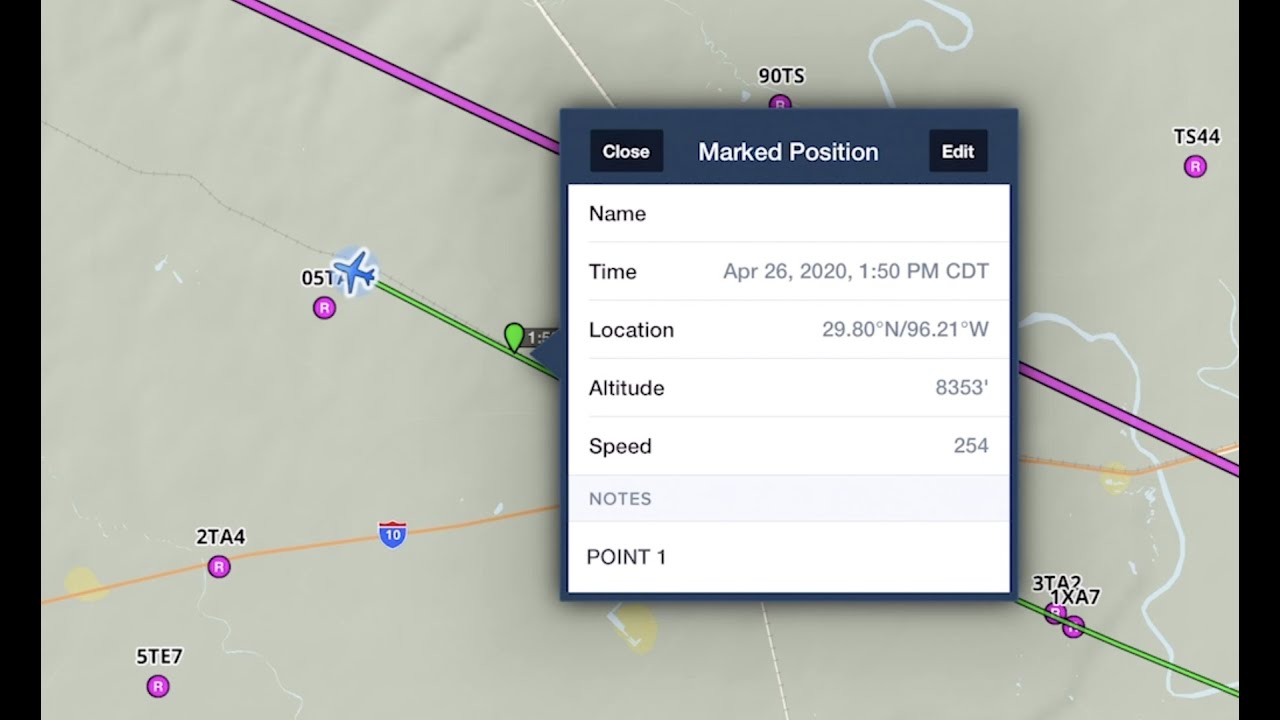Select the 2TA4 airport marker
The width and height of the screenshot is (1280, 720).
(219, 567)
